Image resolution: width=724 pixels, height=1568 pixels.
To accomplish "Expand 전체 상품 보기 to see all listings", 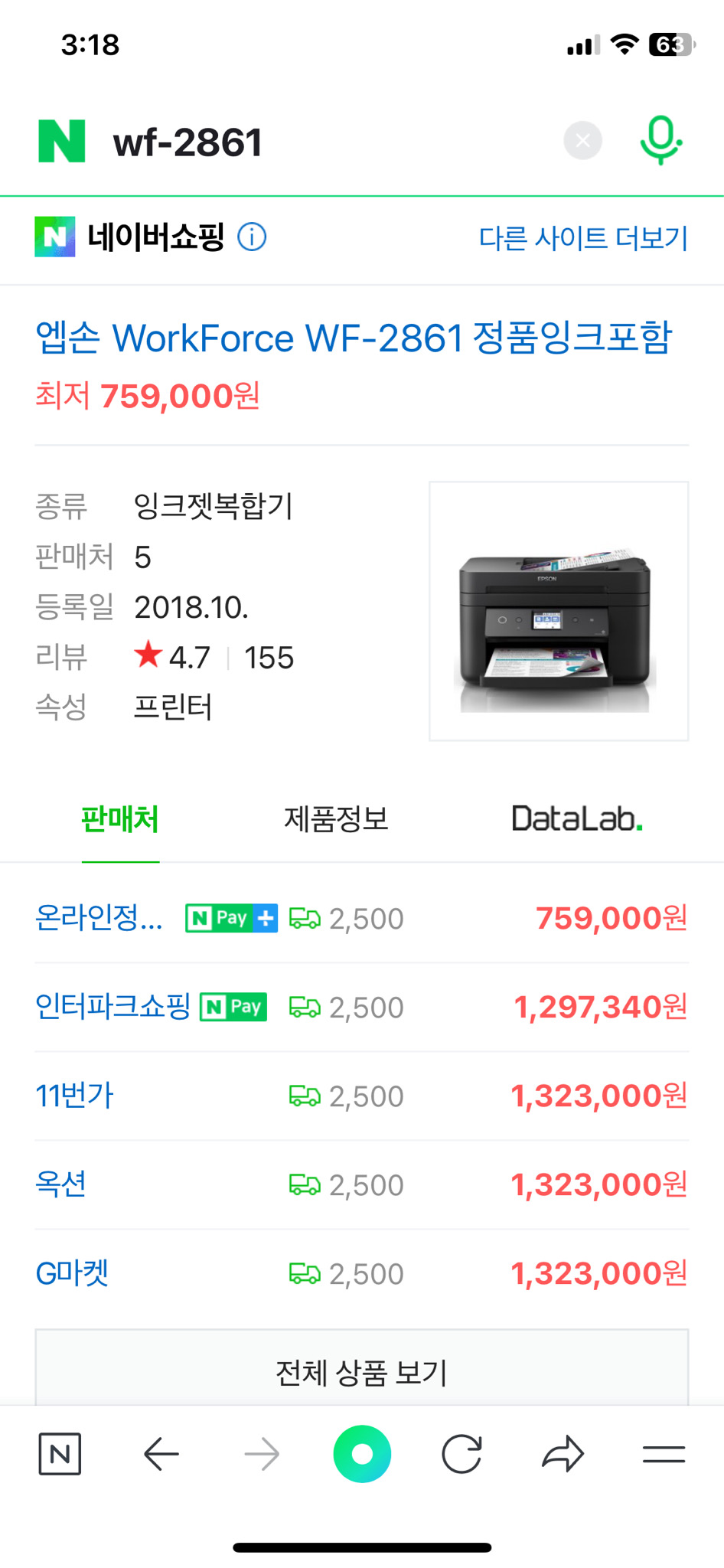I will (x=362, y=1373).
